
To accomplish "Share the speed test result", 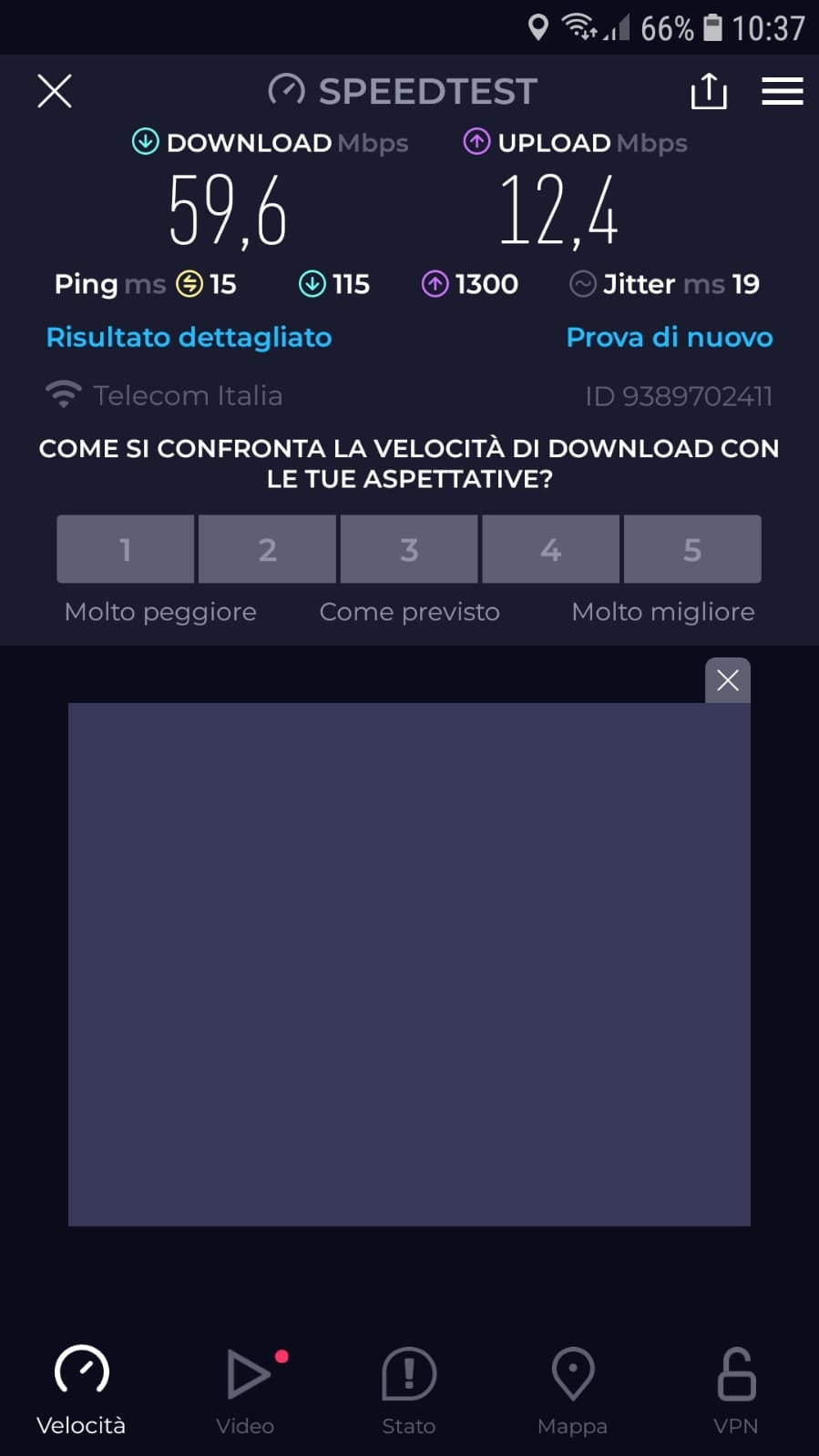I will click(708, 91).
